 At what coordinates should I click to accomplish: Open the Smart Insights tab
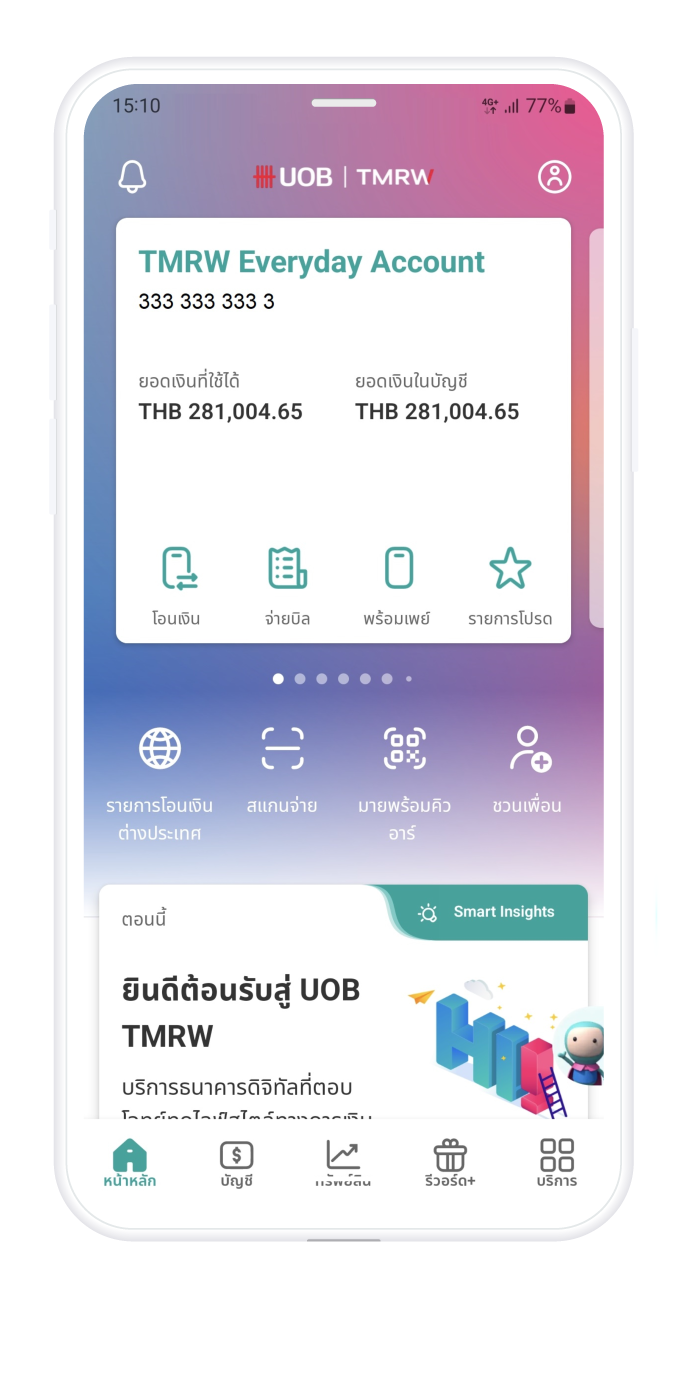[490, 912]
